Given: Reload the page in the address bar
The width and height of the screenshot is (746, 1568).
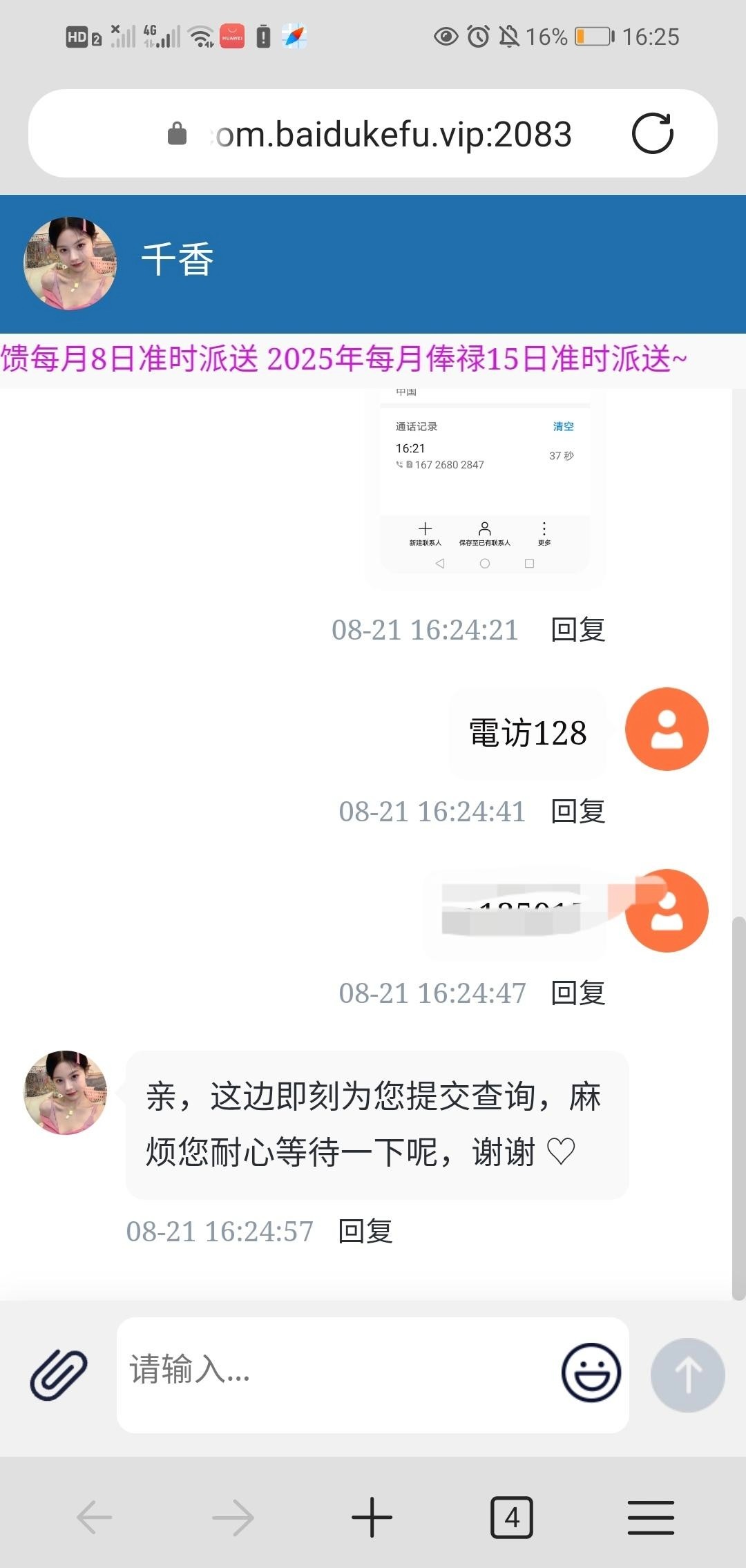Looking at the screenshot, I should coord(652,133).
